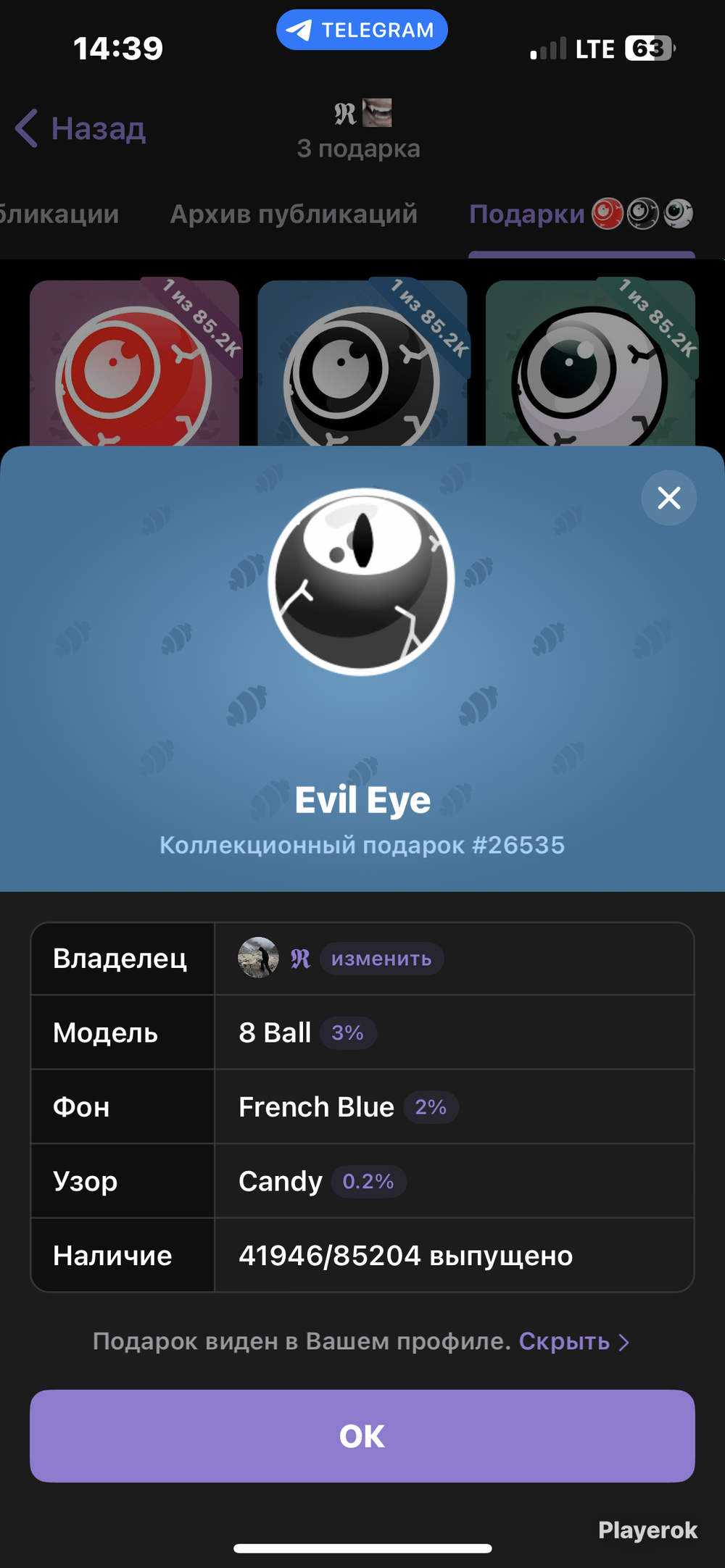Tap the Candy 0.2% rarity badge

click(368, 1181)
